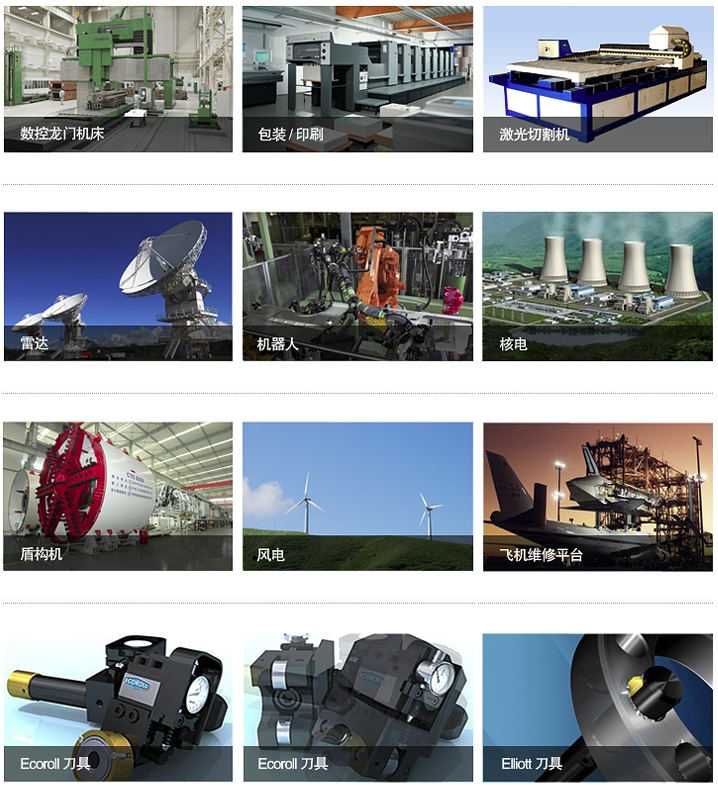Viewport: 718px width, 788px height.
Task: Open the 盾构机 tile
Action: [118, 496]
